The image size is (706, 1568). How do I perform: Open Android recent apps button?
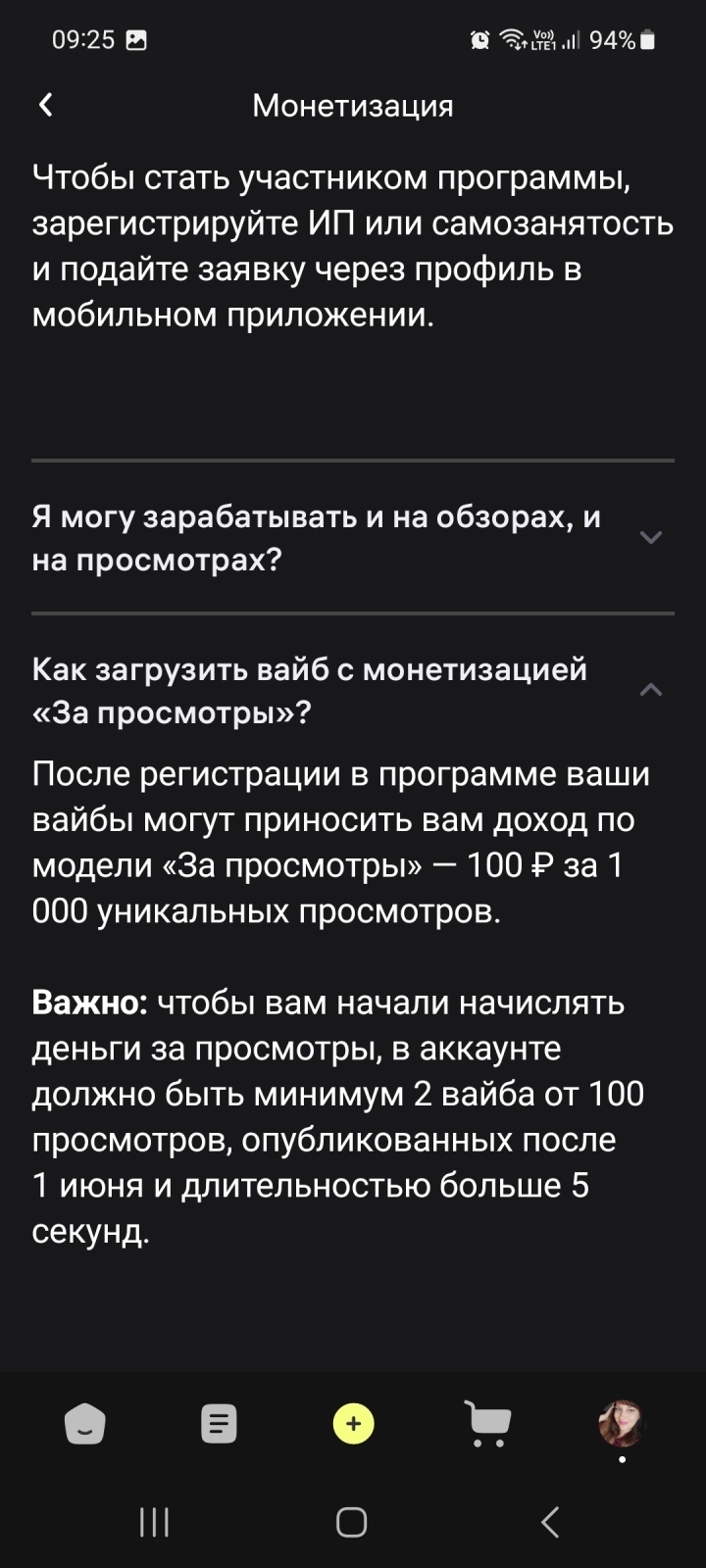pos(154,1523)
